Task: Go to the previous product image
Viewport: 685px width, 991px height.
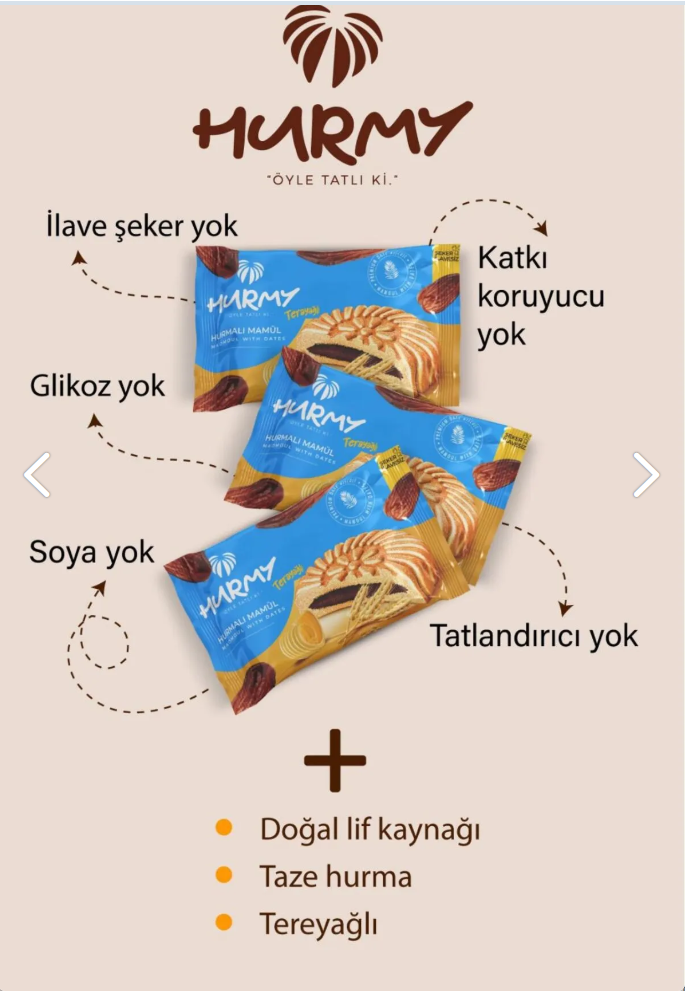Action: [x=37, y=475]
